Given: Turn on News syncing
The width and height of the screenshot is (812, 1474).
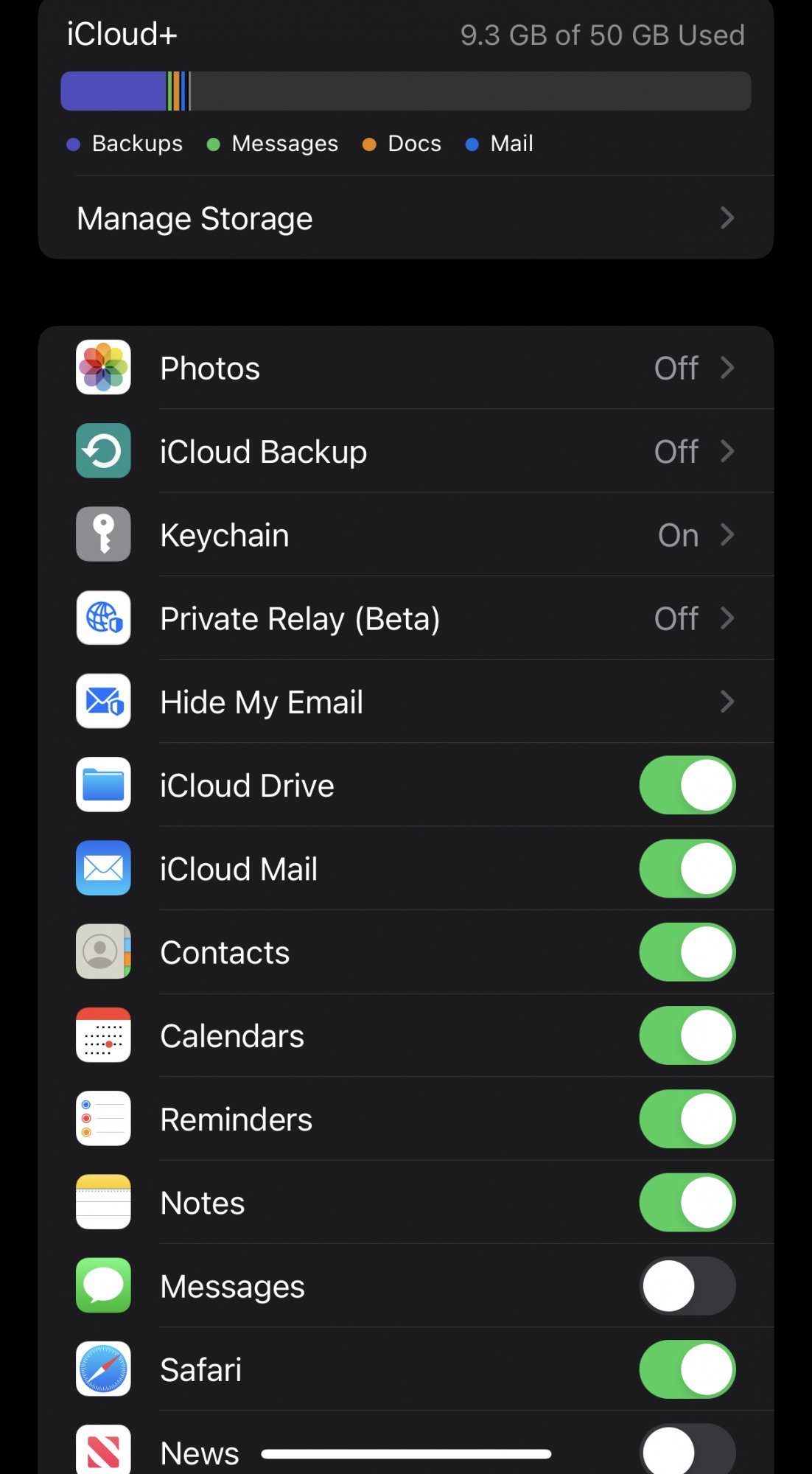Looking at the screenshot, I should coord(687,1450).
